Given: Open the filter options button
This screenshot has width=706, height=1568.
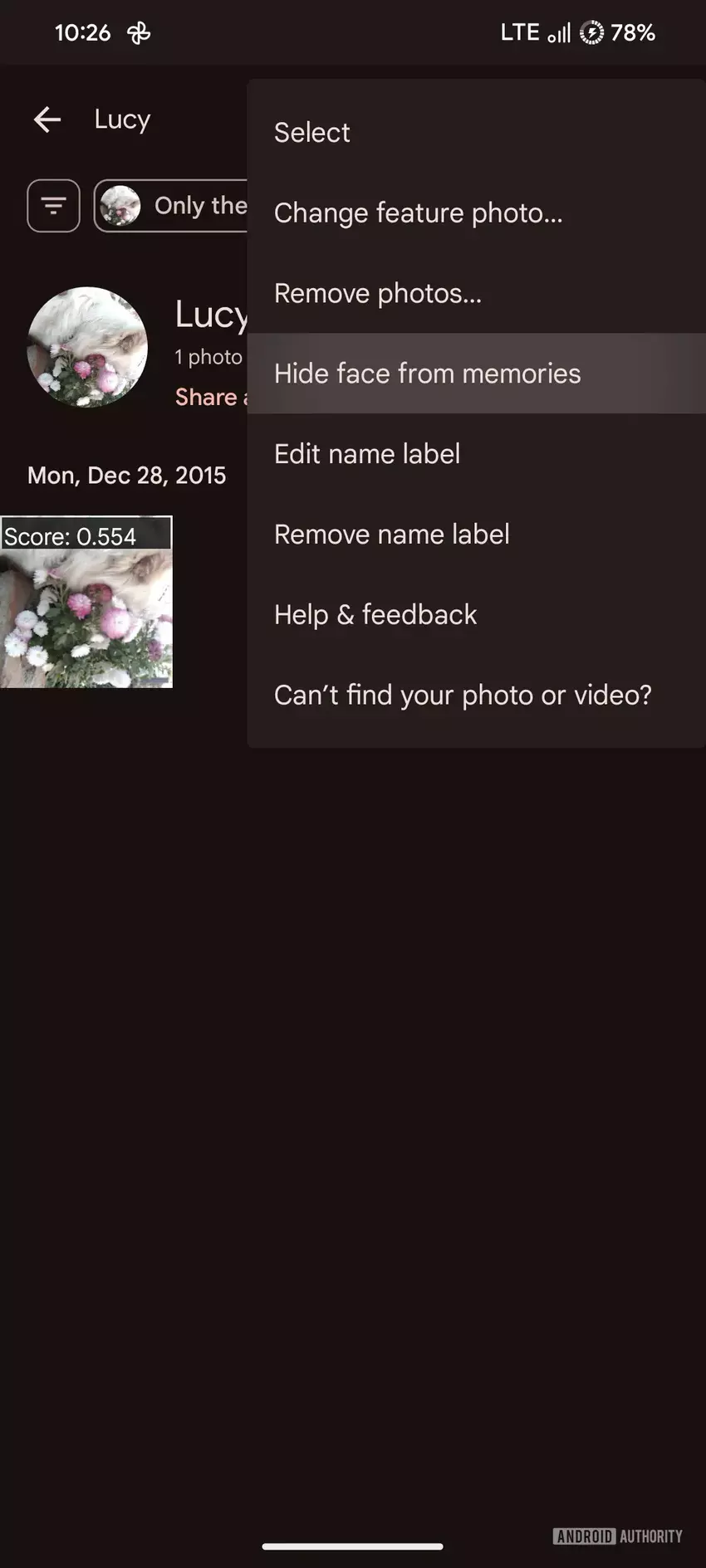Looking at the screenshot, I should (x=54, y=206).
